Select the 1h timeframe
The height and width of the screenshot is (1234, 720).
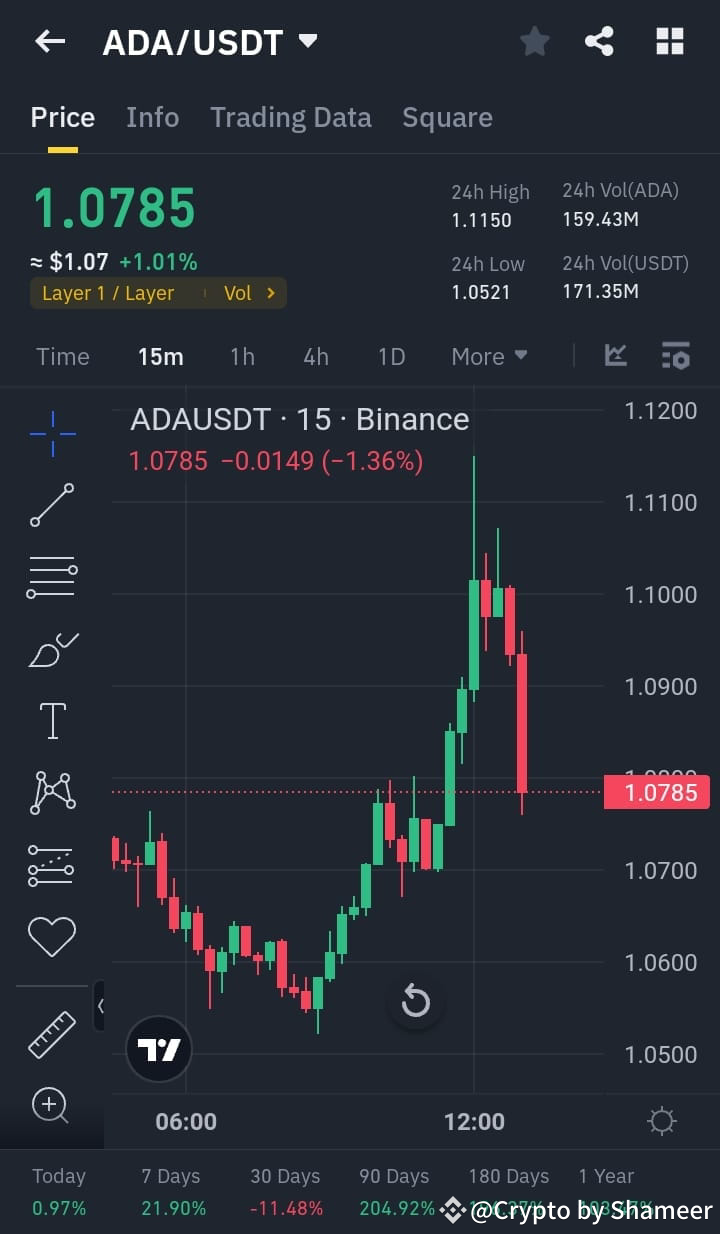(241, 356)
